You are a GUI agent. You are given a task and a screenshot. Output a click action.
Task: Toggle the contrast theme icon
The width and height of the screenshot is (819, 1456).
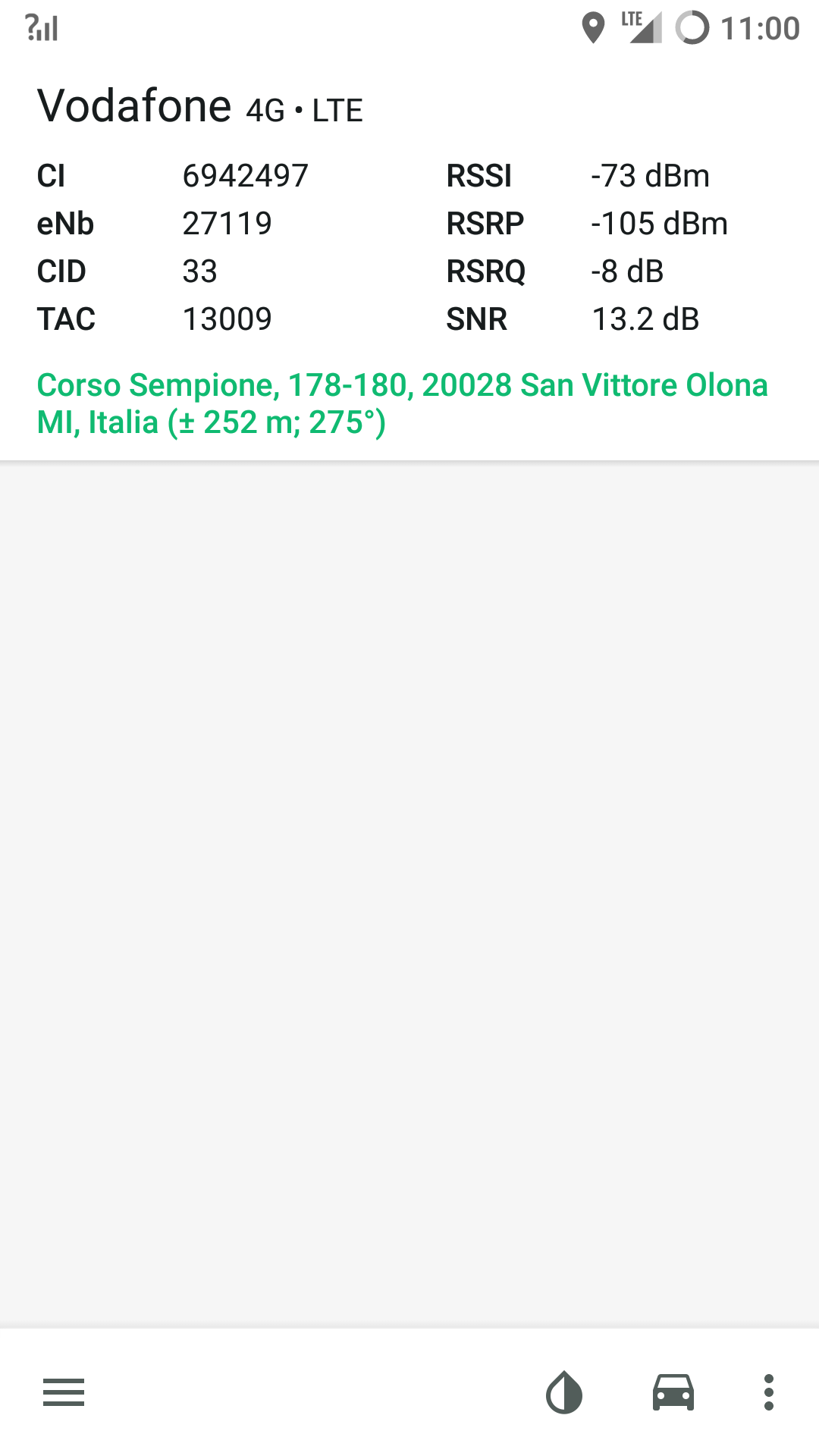[564, 1392]
